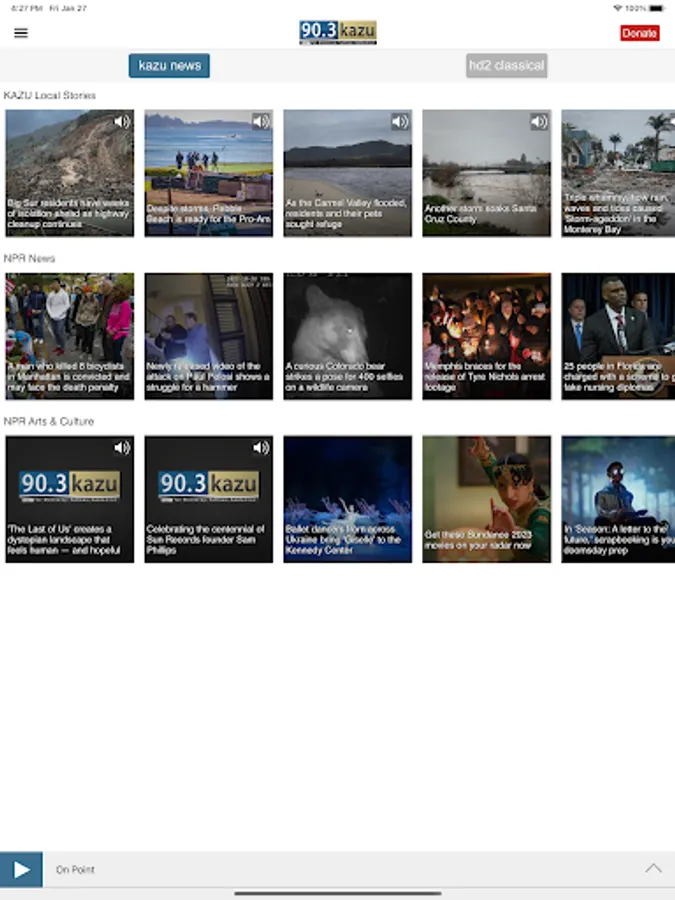The image size is (675, 900).
Task: Open the Memphis Tyre Nichols footage story
Action: coord(486,336)
